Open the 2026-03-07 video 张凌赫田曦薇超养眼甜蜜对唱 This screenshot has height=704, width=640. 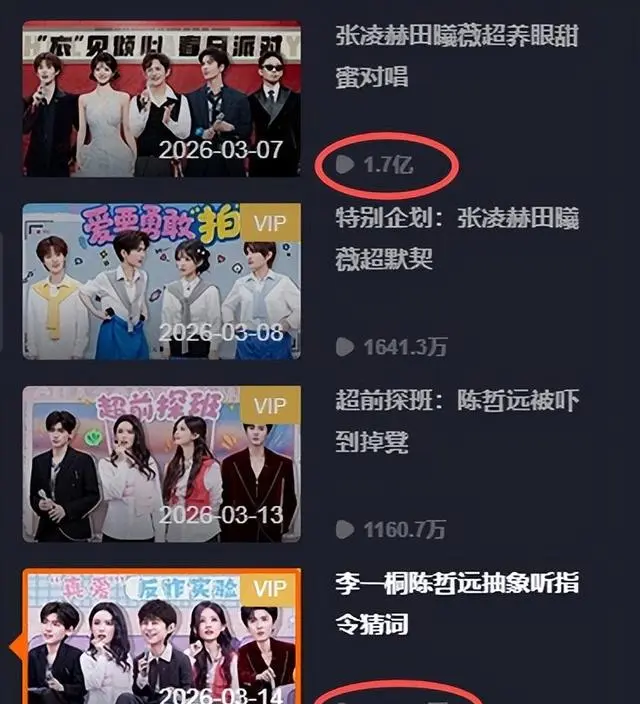[x=161, y=99]
